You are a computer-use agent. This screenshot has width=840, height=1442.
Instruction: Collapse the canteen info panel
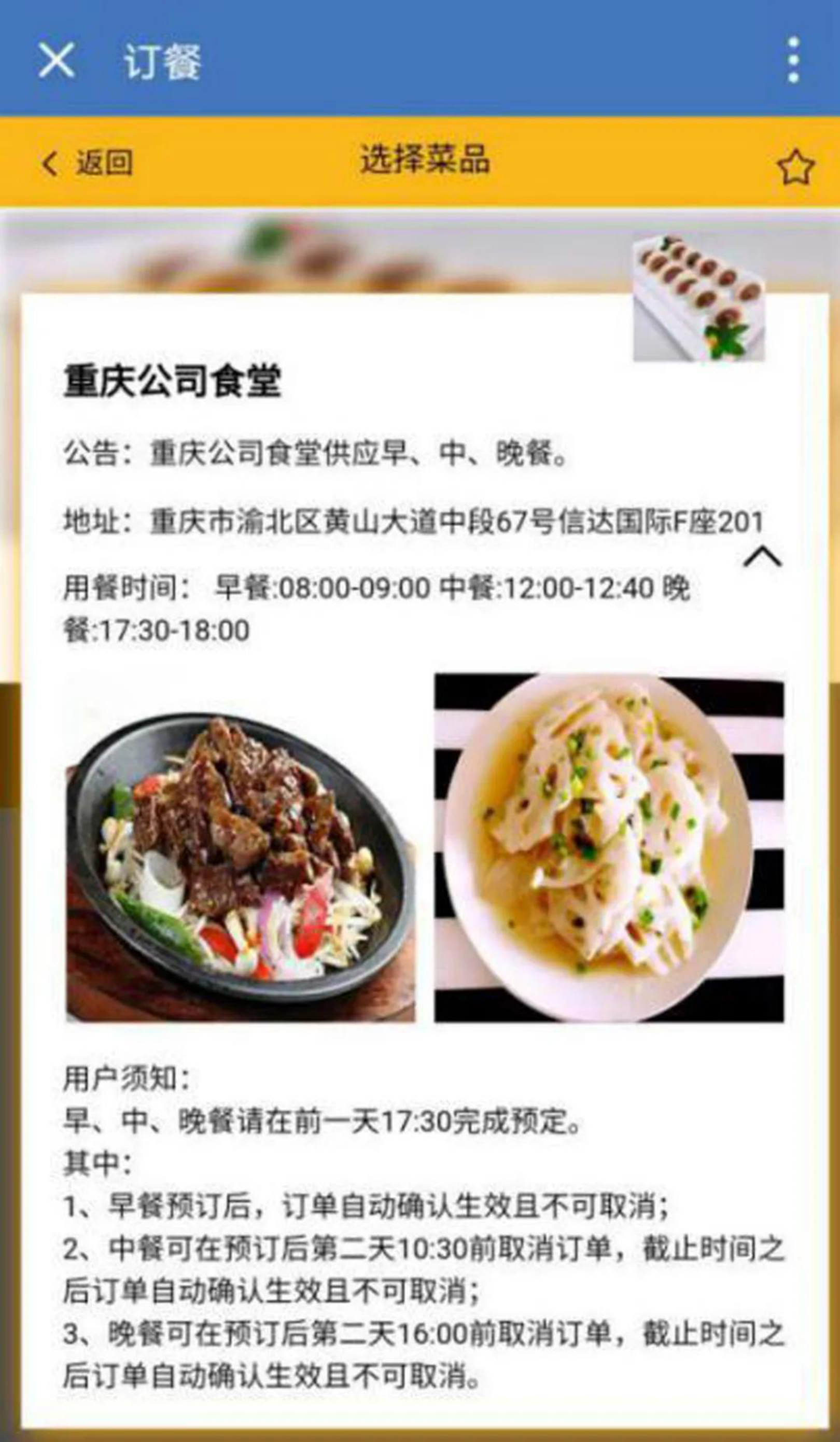(762, 556)
